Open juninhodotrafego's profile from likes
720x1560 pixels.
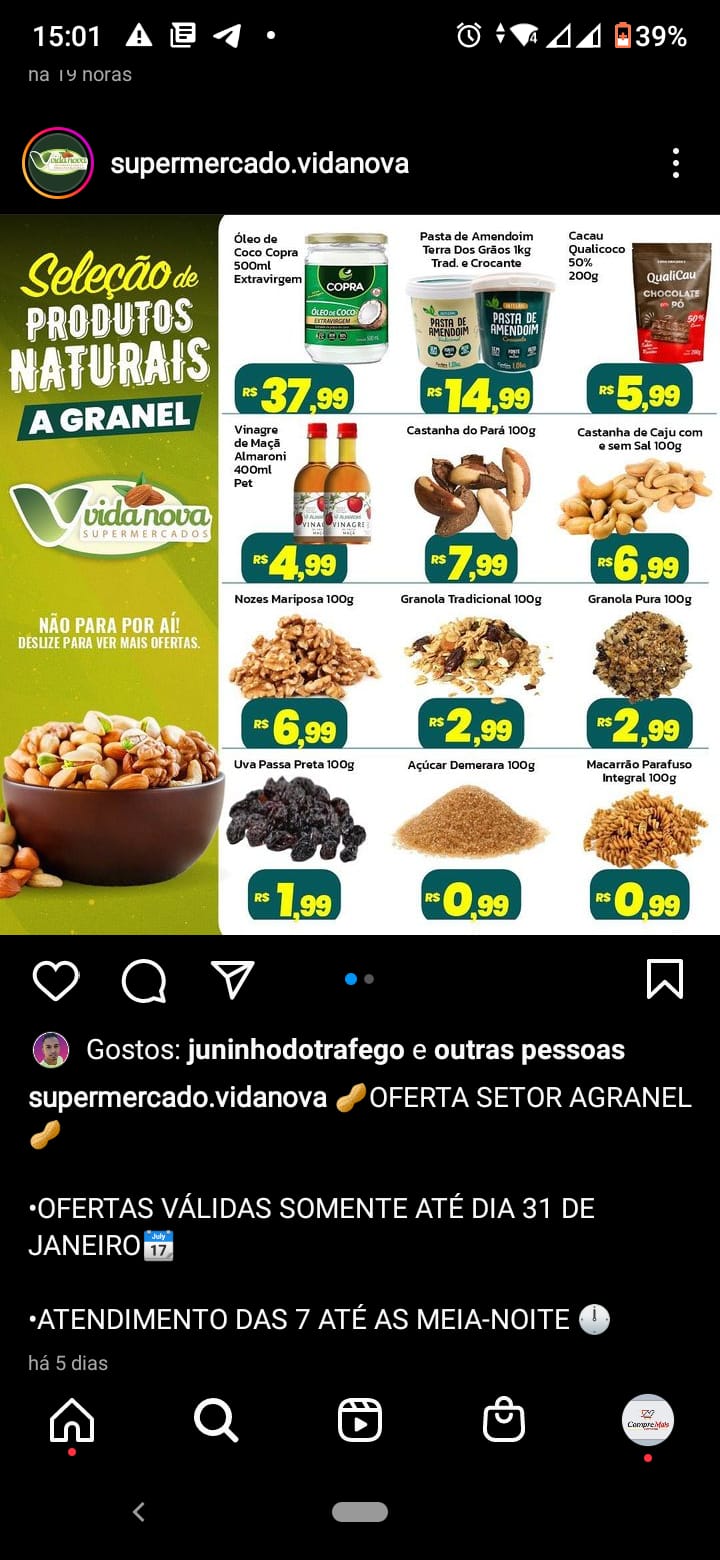click(x=296, y=1050)
